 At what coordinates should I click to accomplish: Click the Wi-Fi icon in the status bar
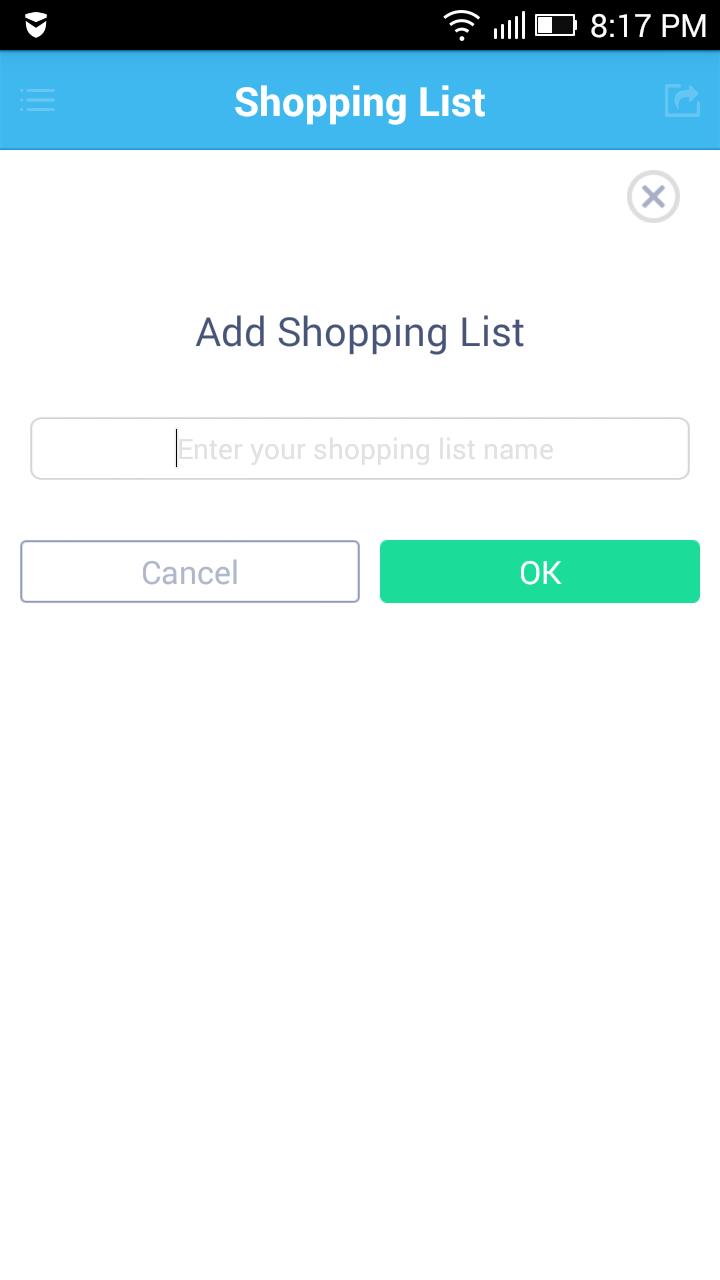click(x=461, y=25)
